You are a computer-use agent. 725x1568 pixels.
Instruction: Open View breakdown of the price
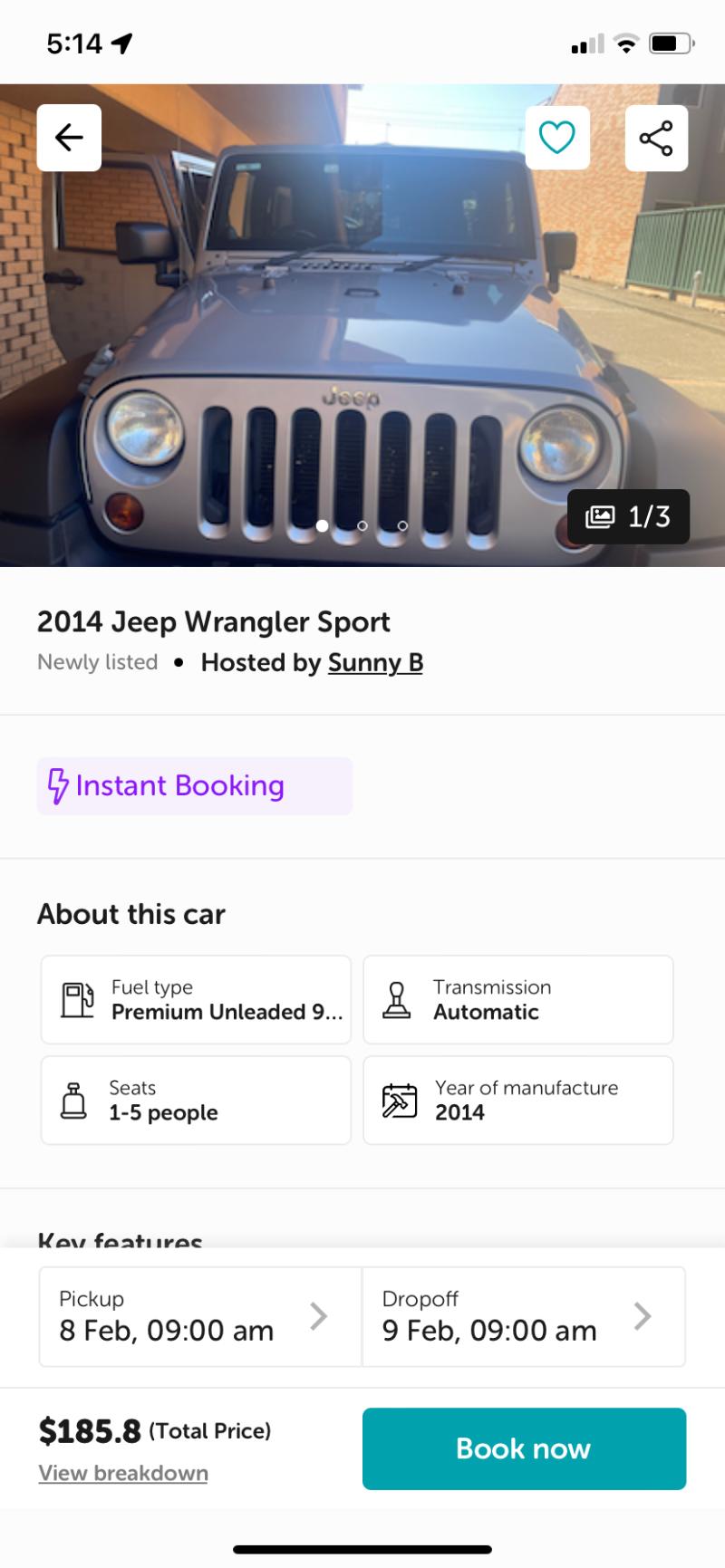[x=123, y=1474]
